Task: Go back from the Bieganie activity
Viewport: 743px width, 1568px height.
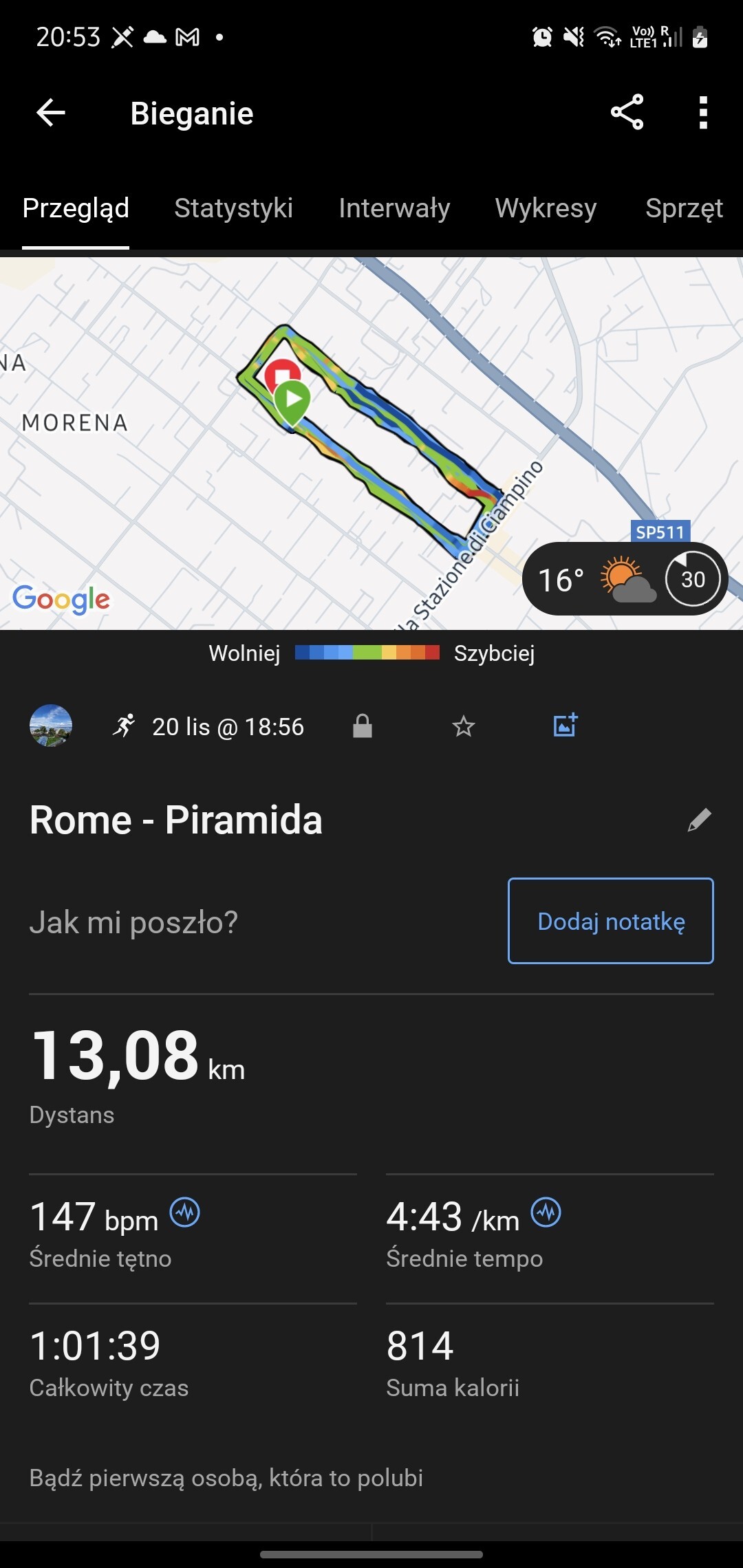Action: (x=50, y=113)
